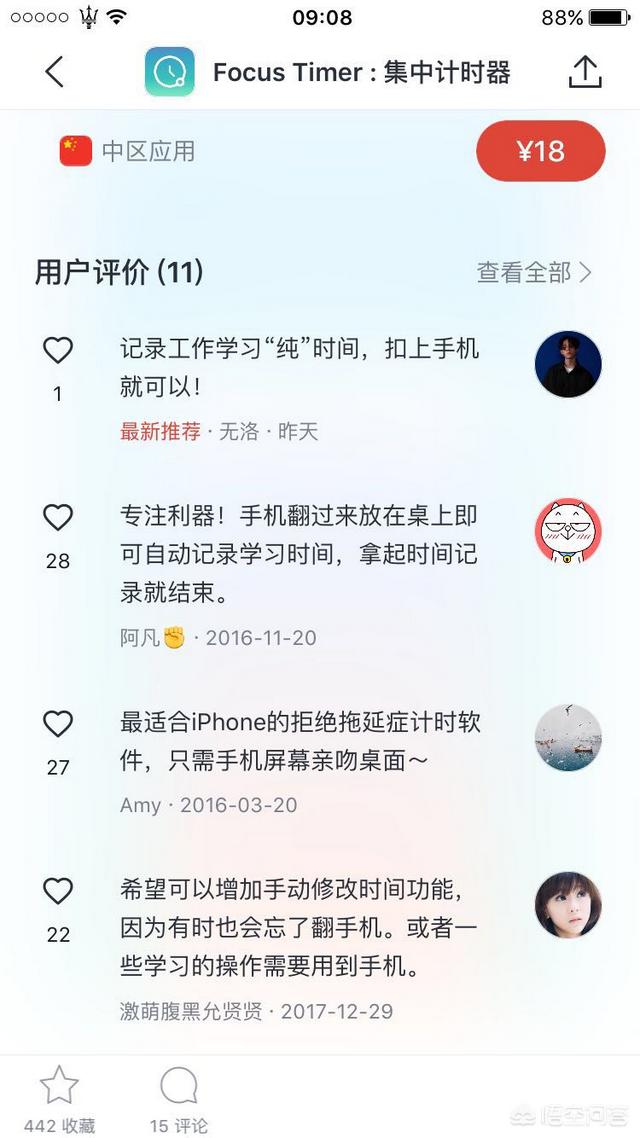Screen dimensions: 640x1138
Task: Like the review by 阿凡
Action: tap(58, 518)
